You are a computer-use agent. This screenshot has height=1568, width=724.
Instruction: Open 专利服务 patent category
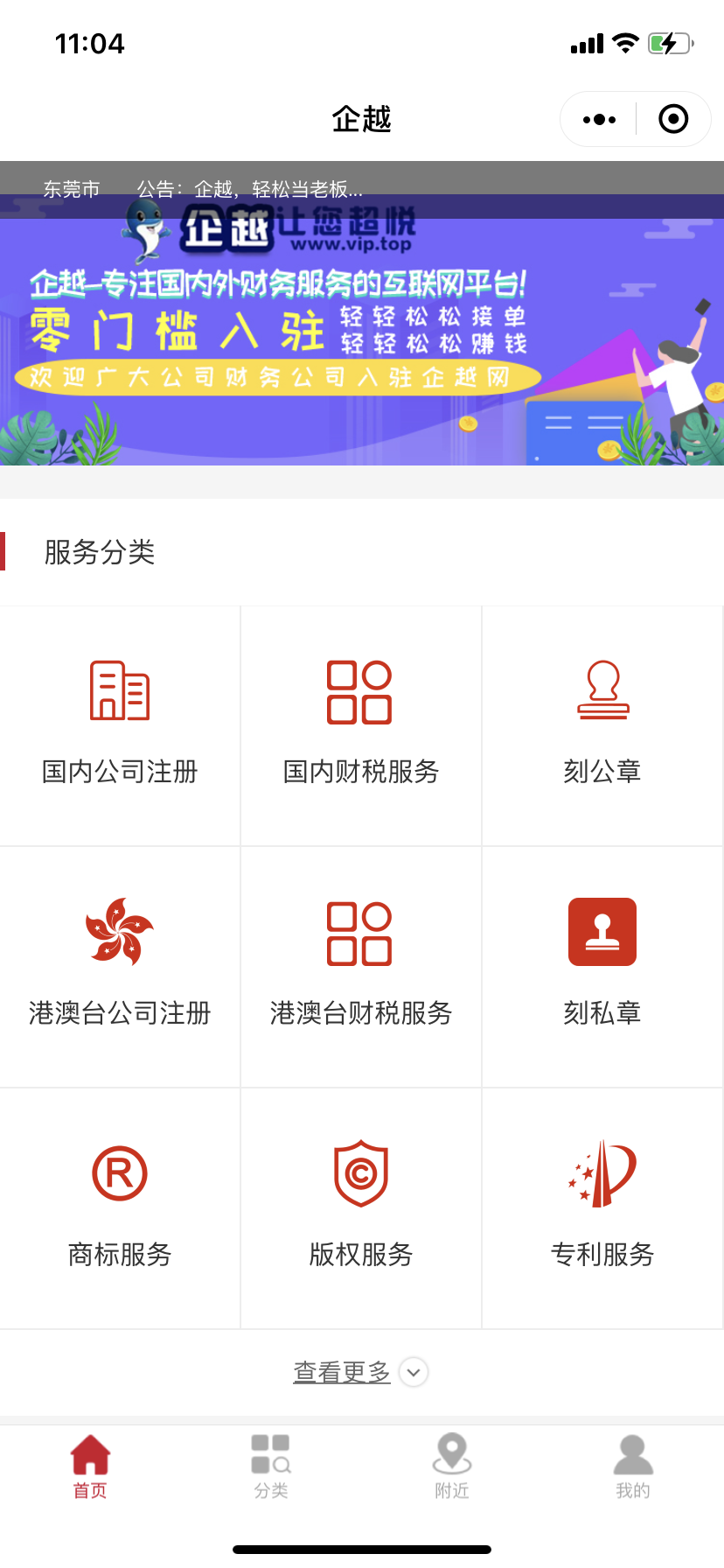[x=602, y=1207]
